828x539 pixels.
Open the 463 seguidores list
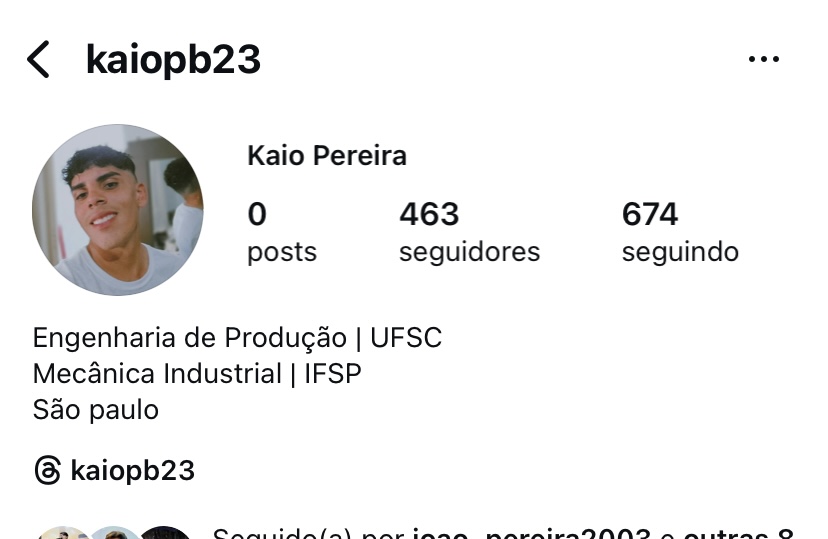(x=468, y=232)
